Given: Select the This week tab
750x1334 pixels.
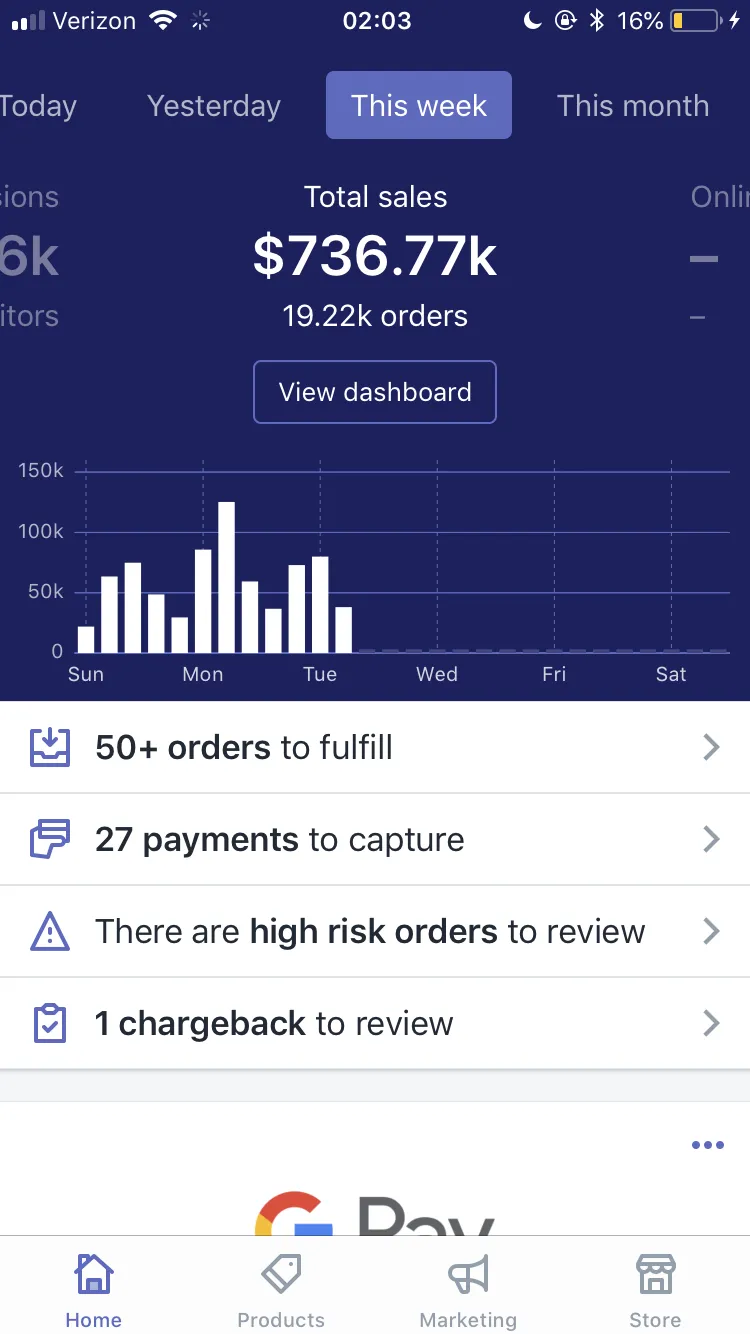Looking at the screenshot, I should click(x=419, y=105).
